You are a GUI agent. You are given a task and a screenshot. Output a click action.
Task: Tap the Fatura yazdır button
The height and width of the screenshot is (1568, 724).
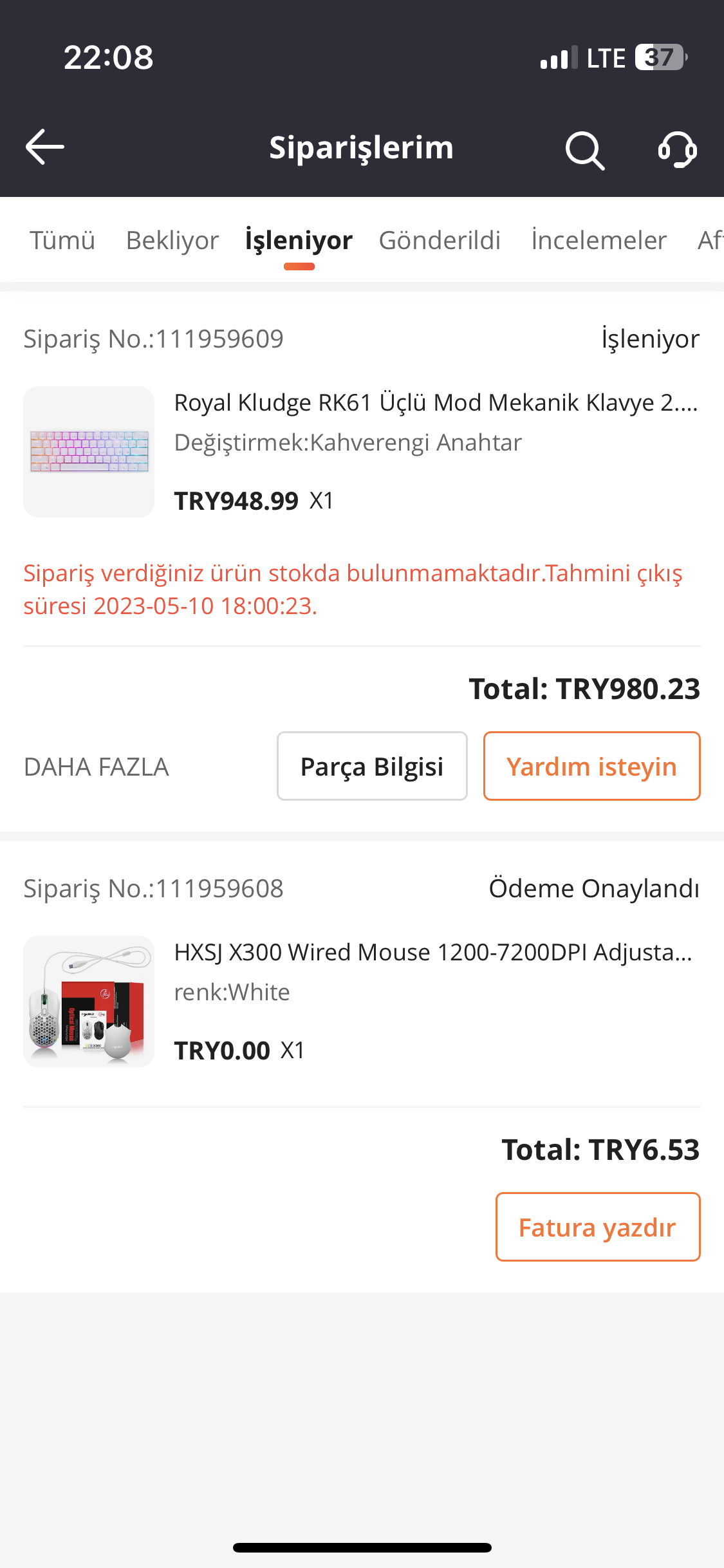pyautogui.click(x=597, y=1227)
